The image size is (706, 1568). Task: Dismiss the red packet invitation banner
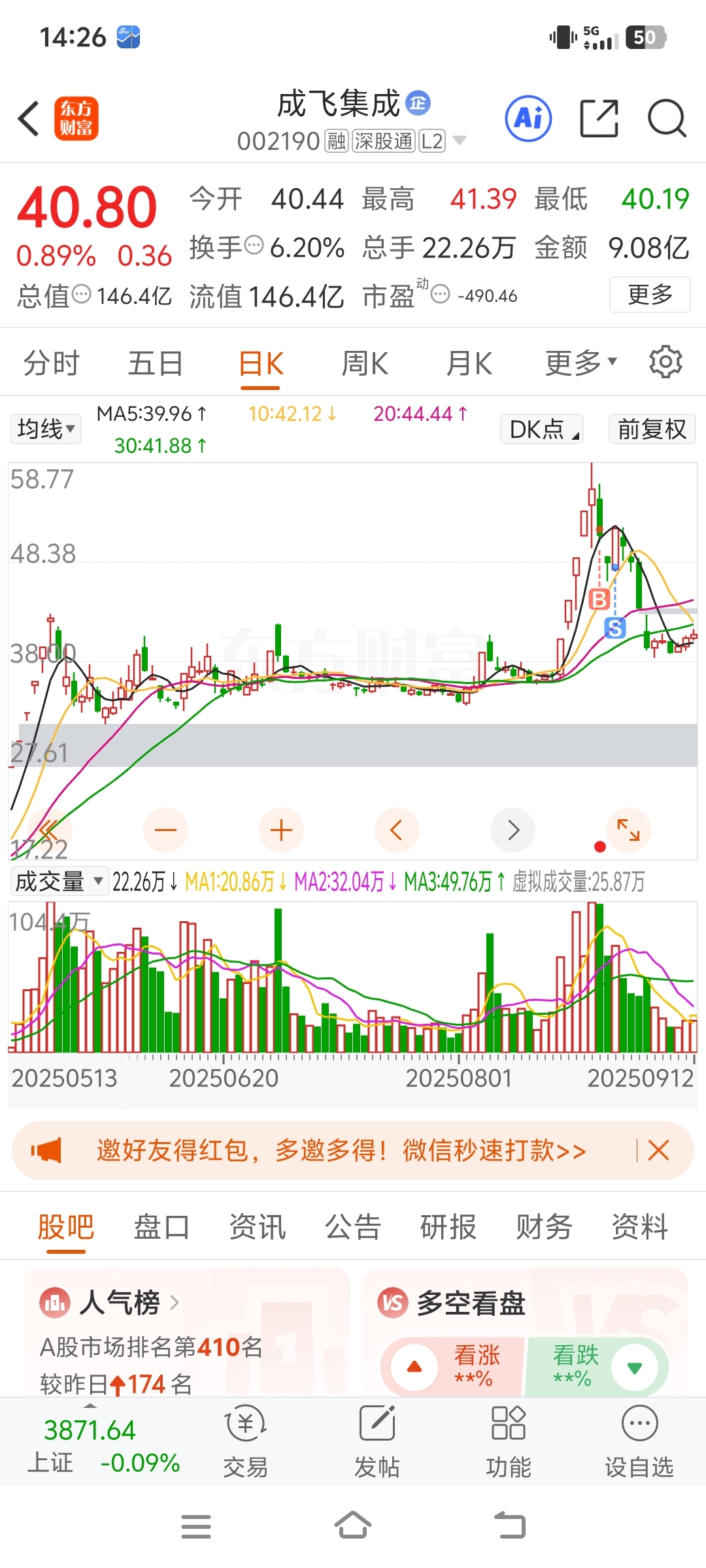[658, 1150]
